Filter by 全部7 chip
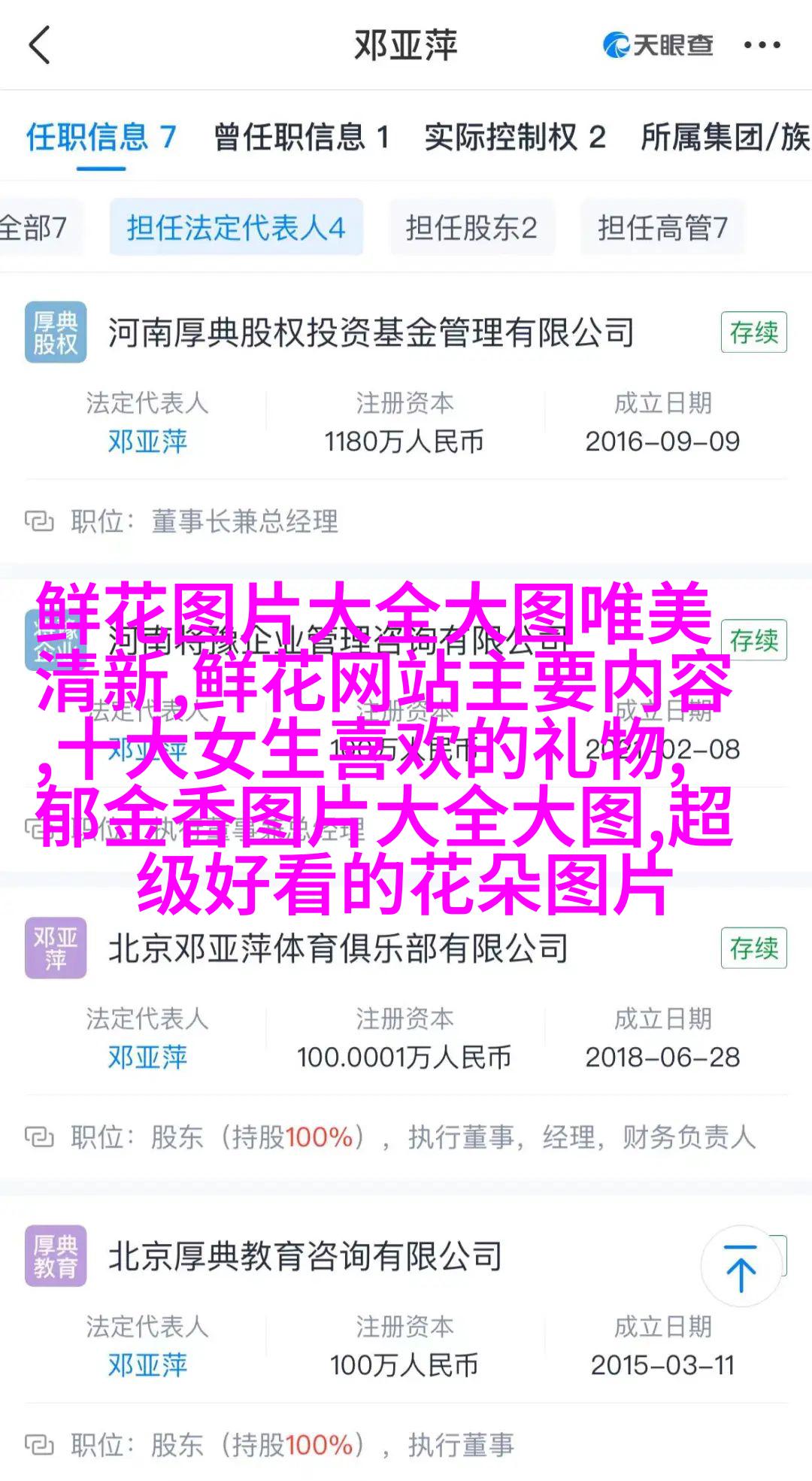The height and width of the screenshot is (1481, 812). coord(35,227)
